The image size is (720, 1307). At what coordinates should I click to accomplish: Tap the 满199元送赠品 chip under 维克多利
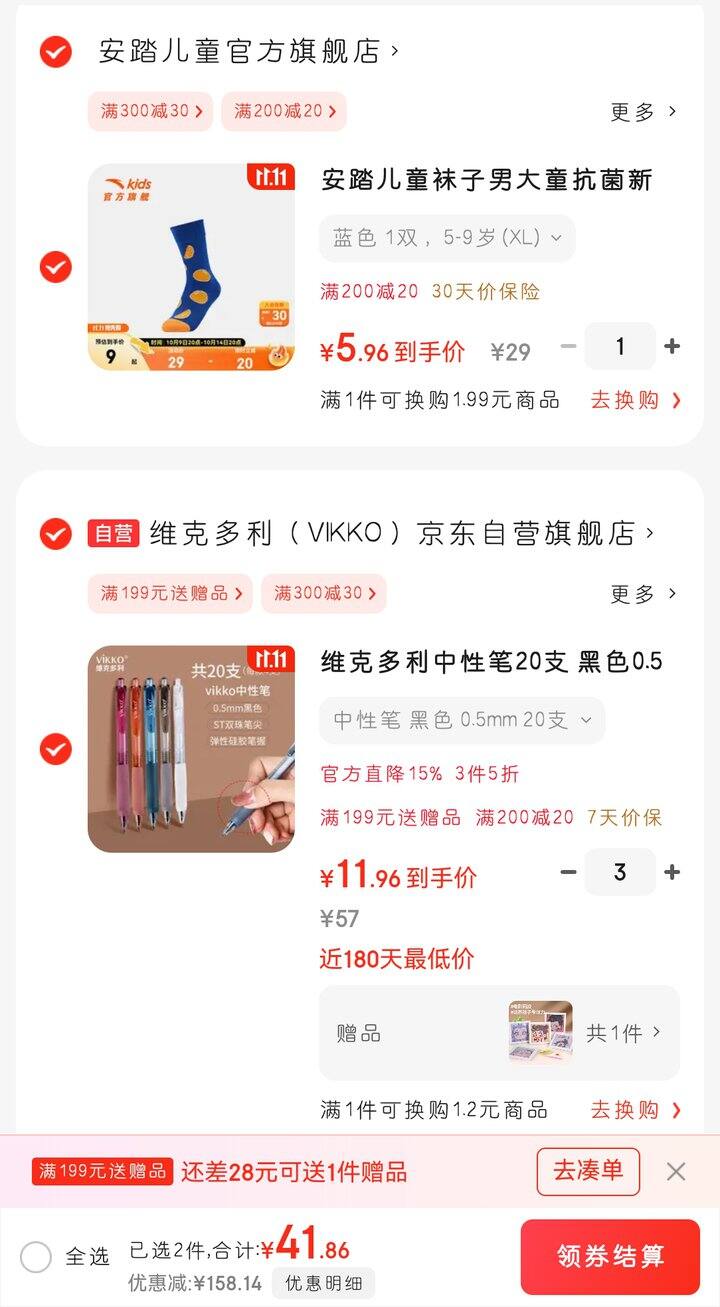point(172,593)
